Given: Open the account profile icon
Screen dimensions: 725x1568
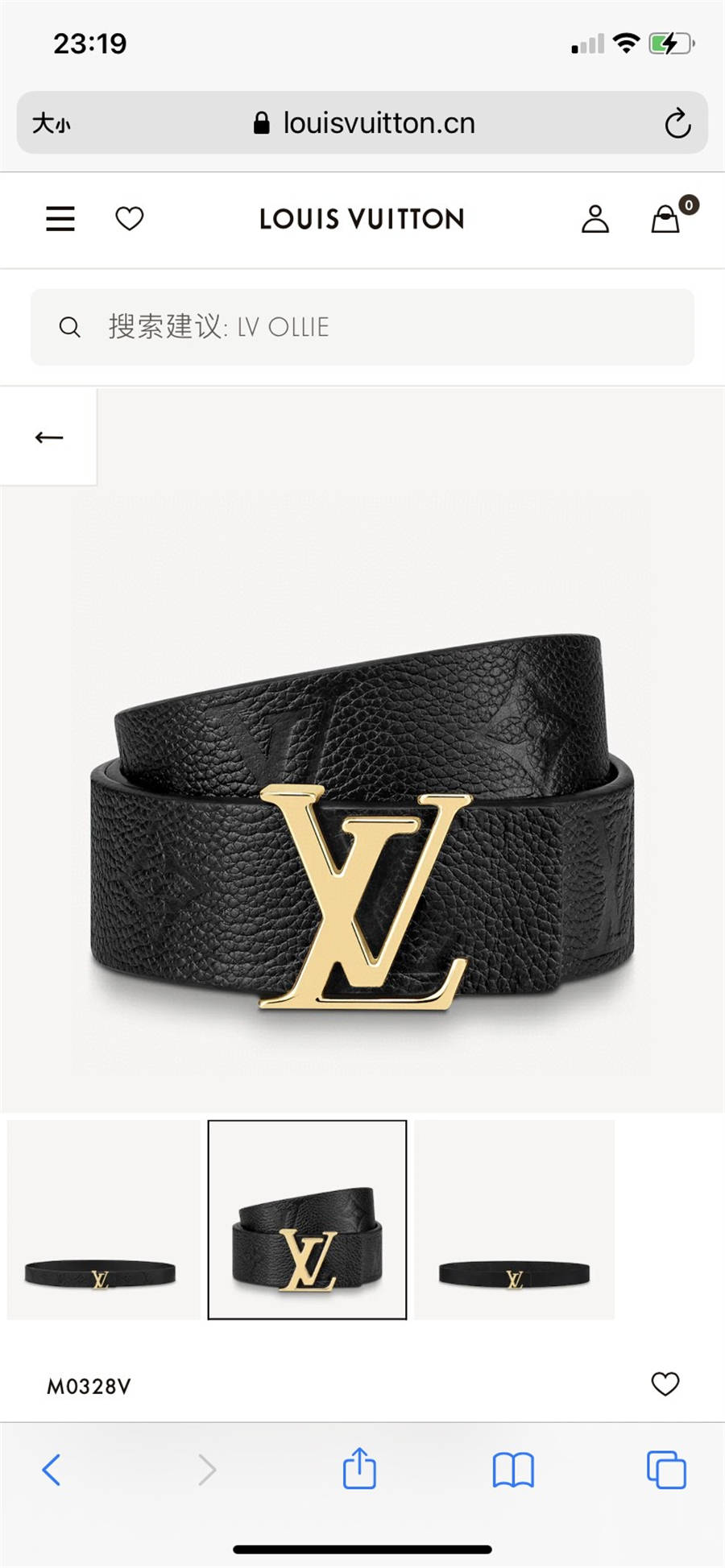Looking at the screenshot, I should pos(595,218).
